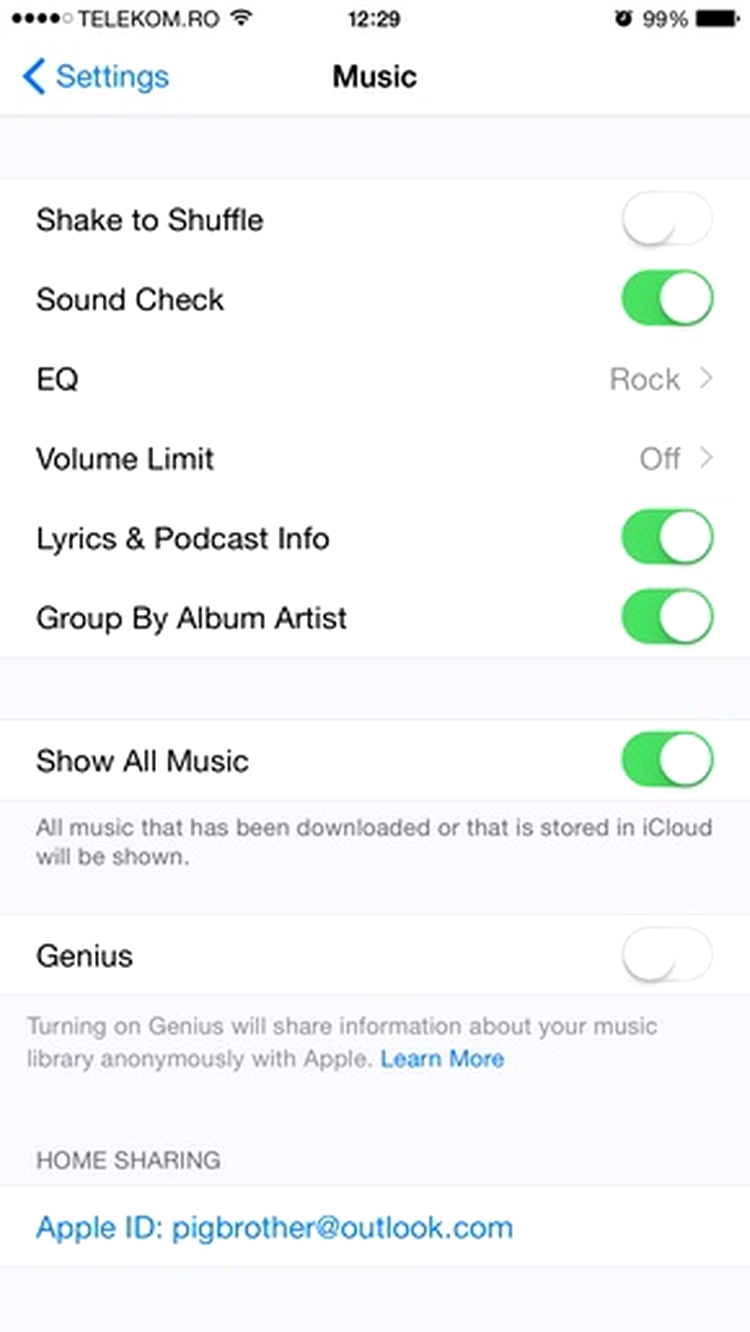Toggle Group By Album Artist off

pos(667,618)
